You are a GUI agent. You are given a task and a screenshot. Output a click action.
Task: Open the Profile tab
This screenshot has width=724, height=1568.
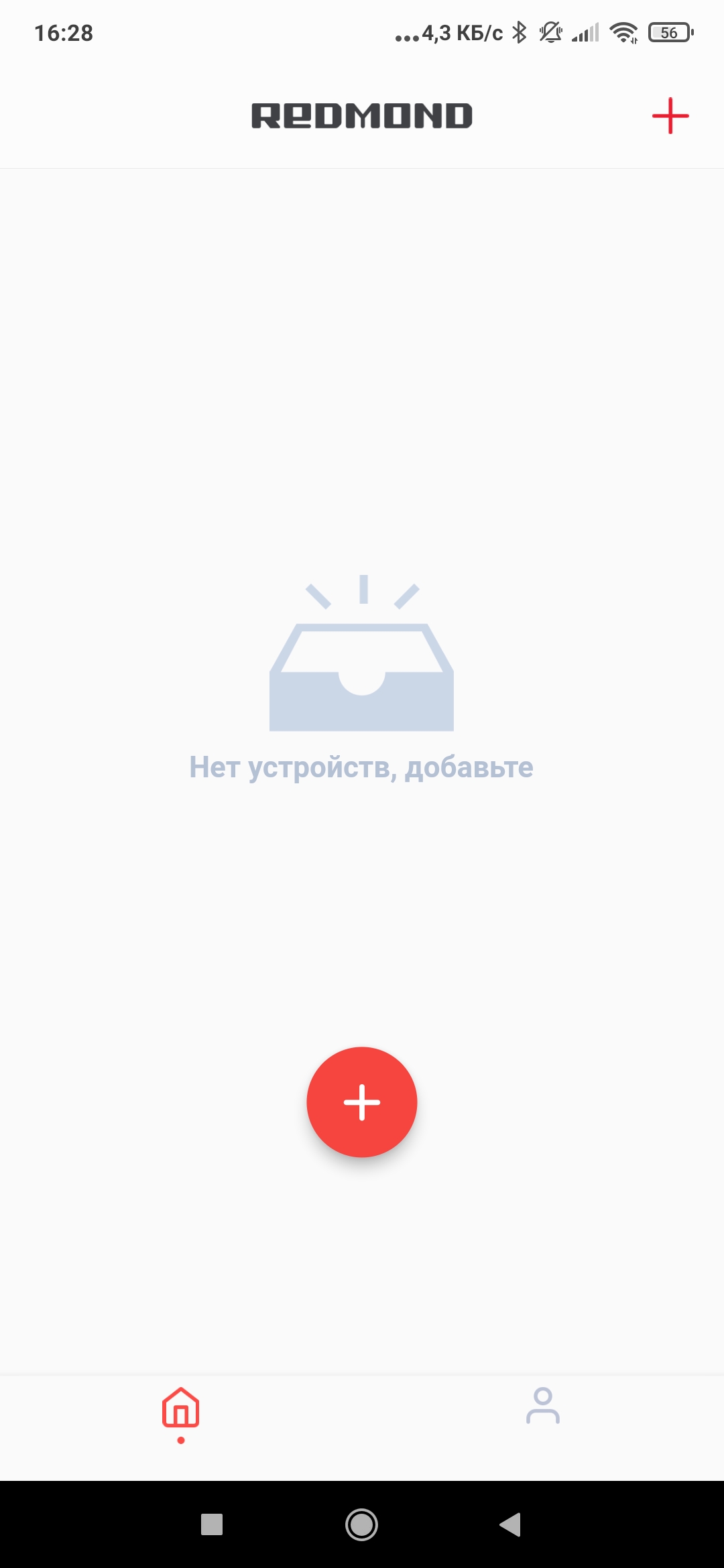pyautogui.click(x=543, y=1406)
